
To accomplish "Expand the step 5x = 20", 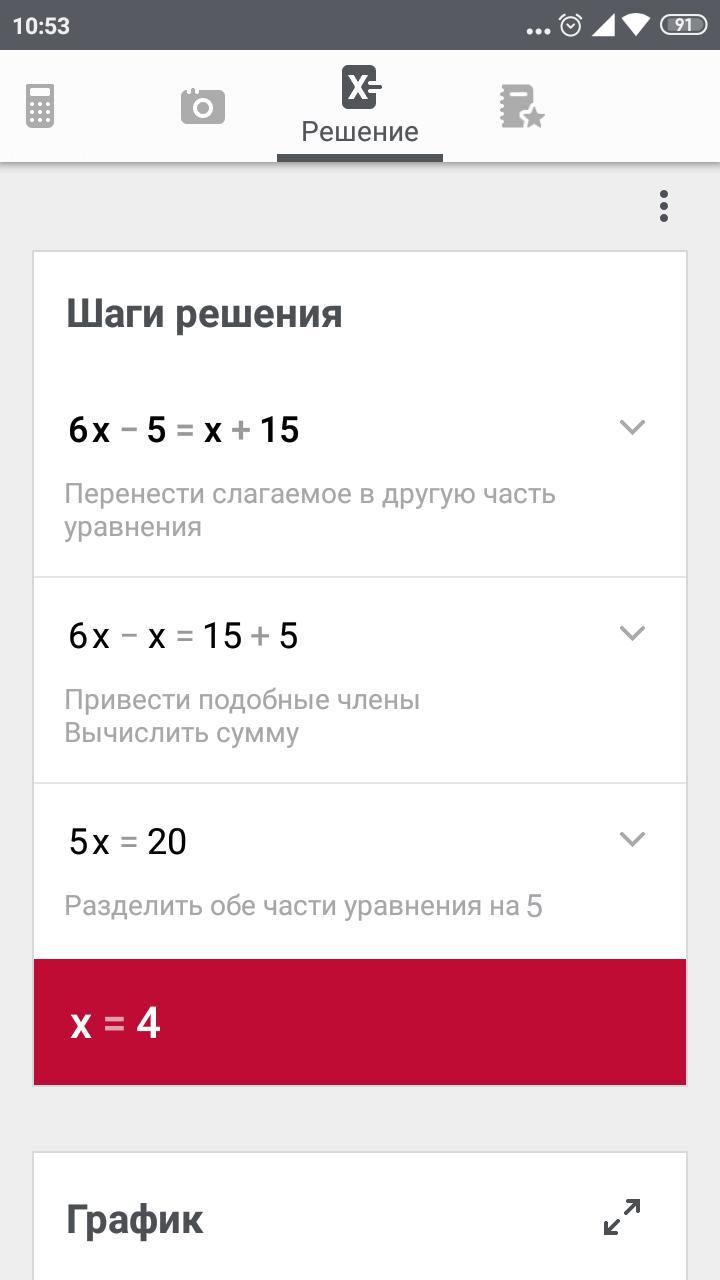I will coord(632,840).
